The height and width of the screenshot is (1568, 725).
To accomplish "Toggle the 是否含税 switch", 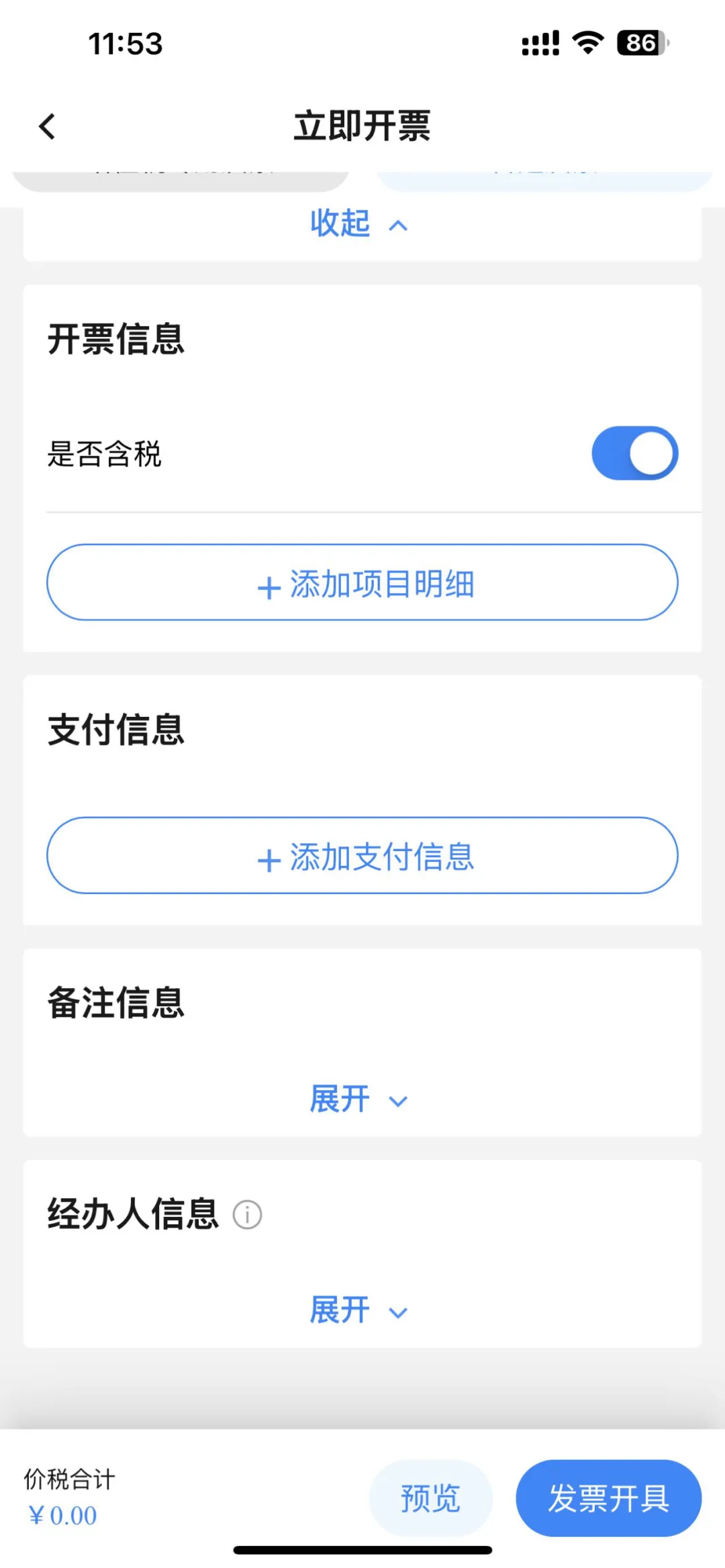I will pos(634,453).
